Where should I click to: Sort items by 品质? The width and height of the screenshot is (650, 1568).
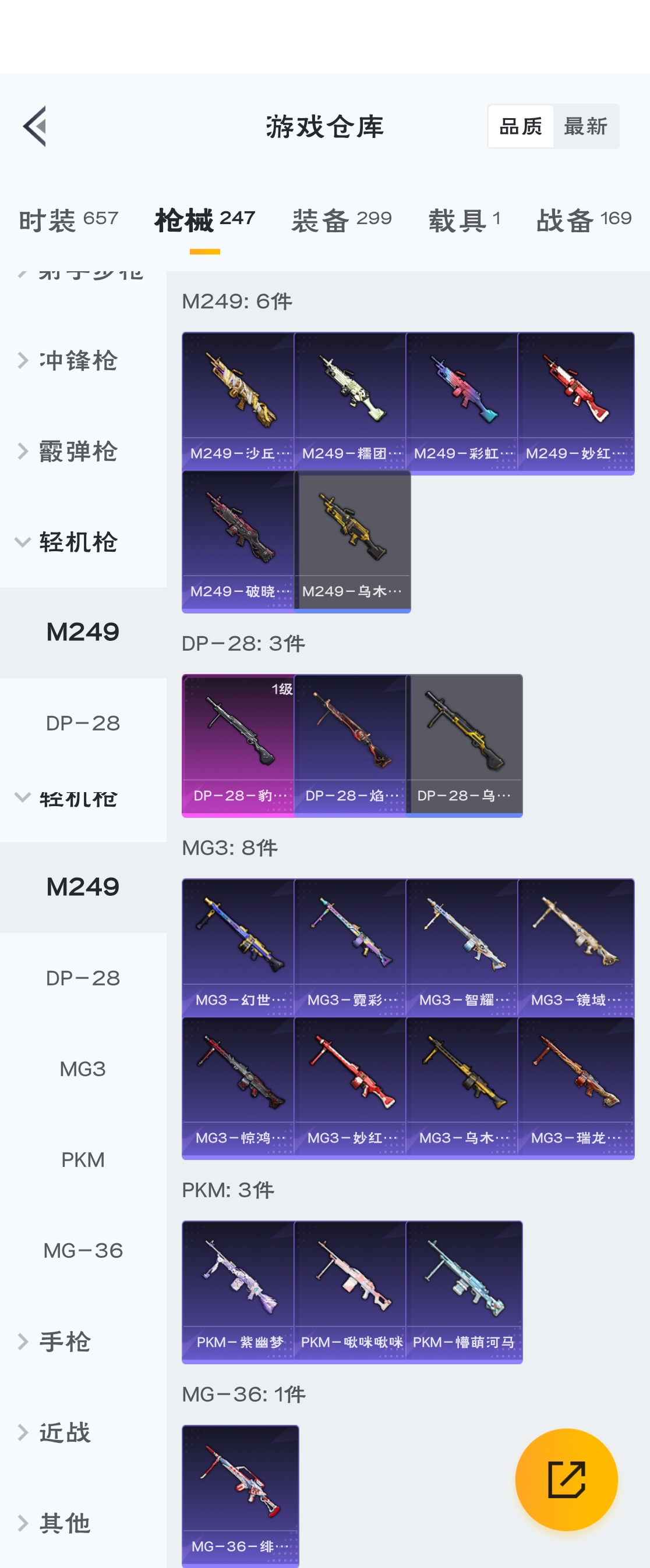[521, 126]
